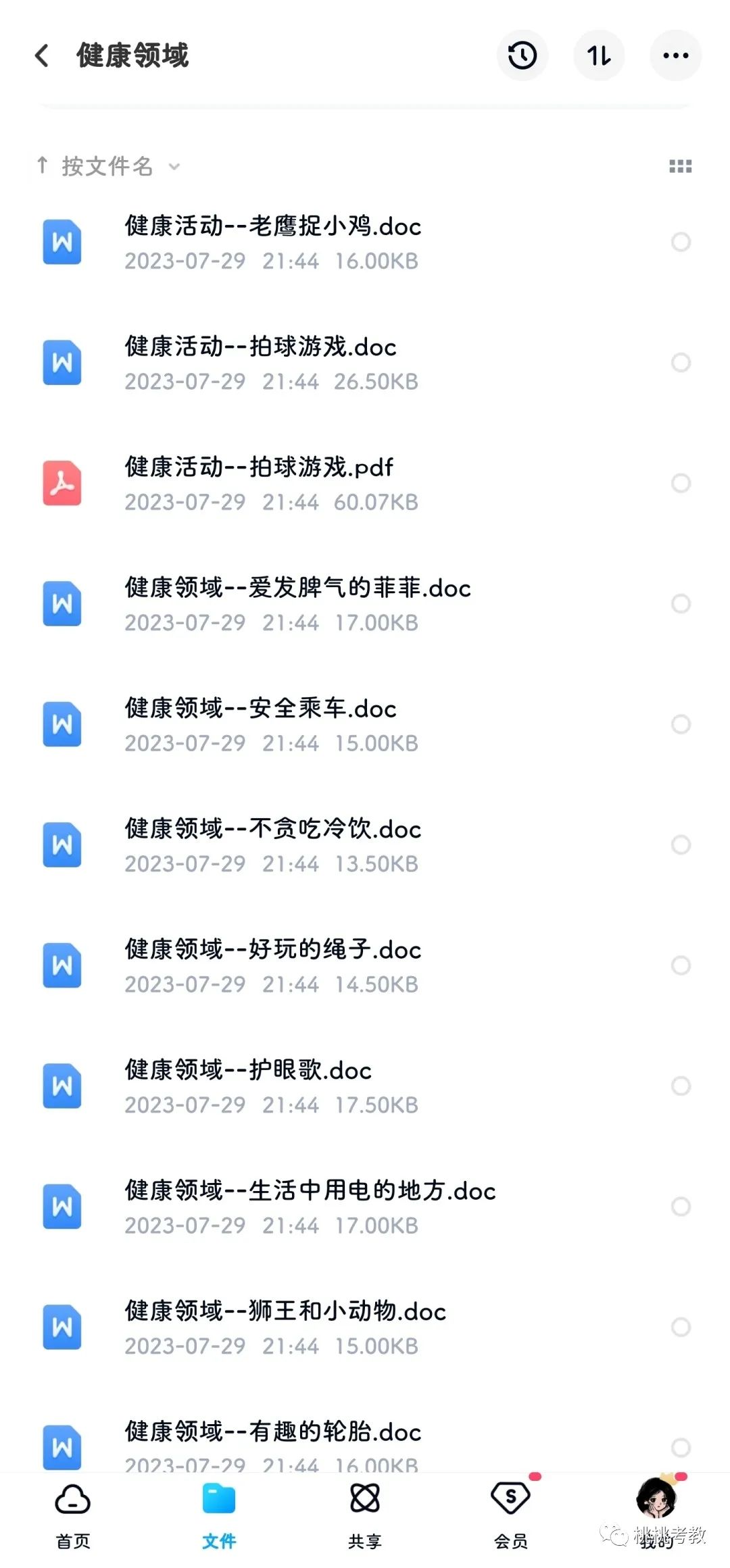Switch to grid view layout

click(680, 166)
